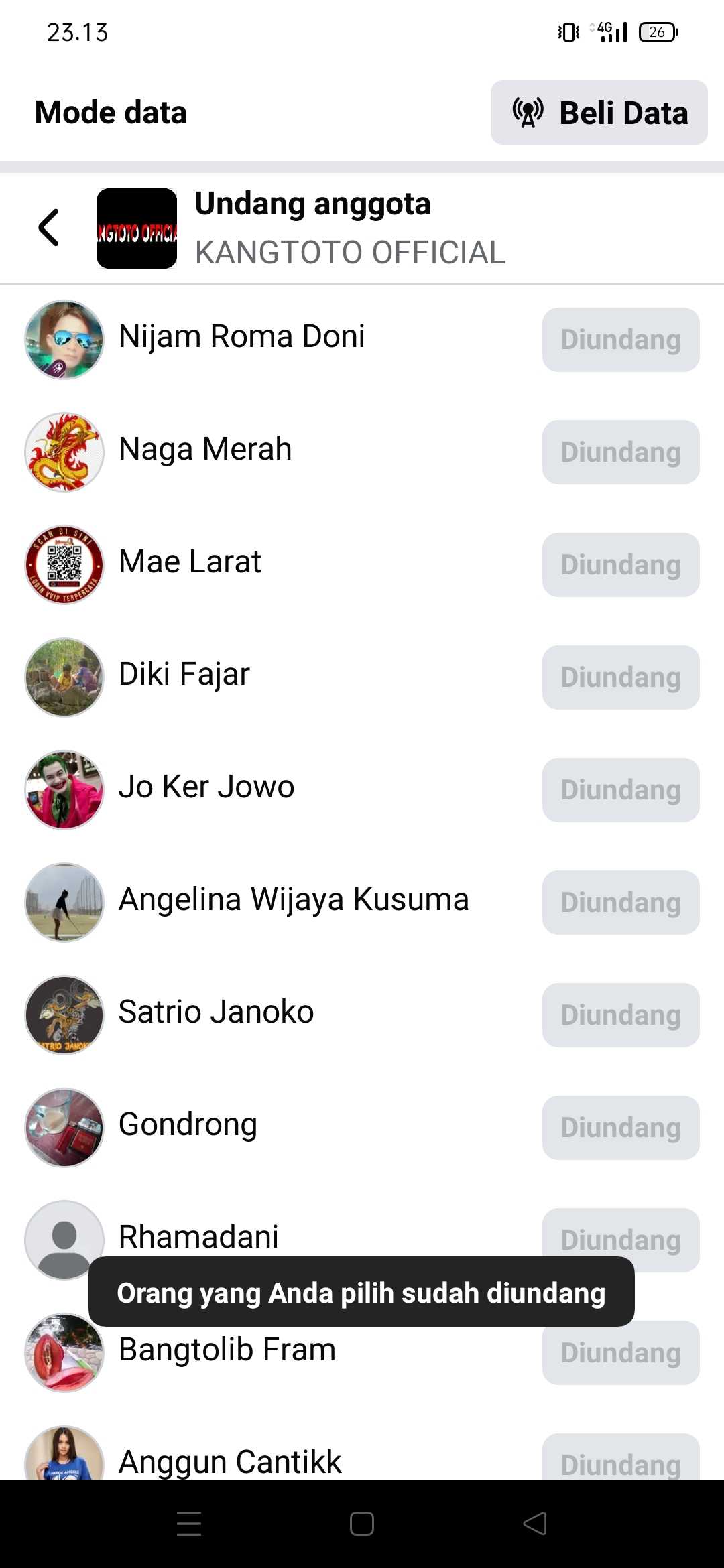The height and width of the screenshot is (1568, 724).
Task: Tap Diundang beside Jo Ker Jowo
Action: (620, 790)
